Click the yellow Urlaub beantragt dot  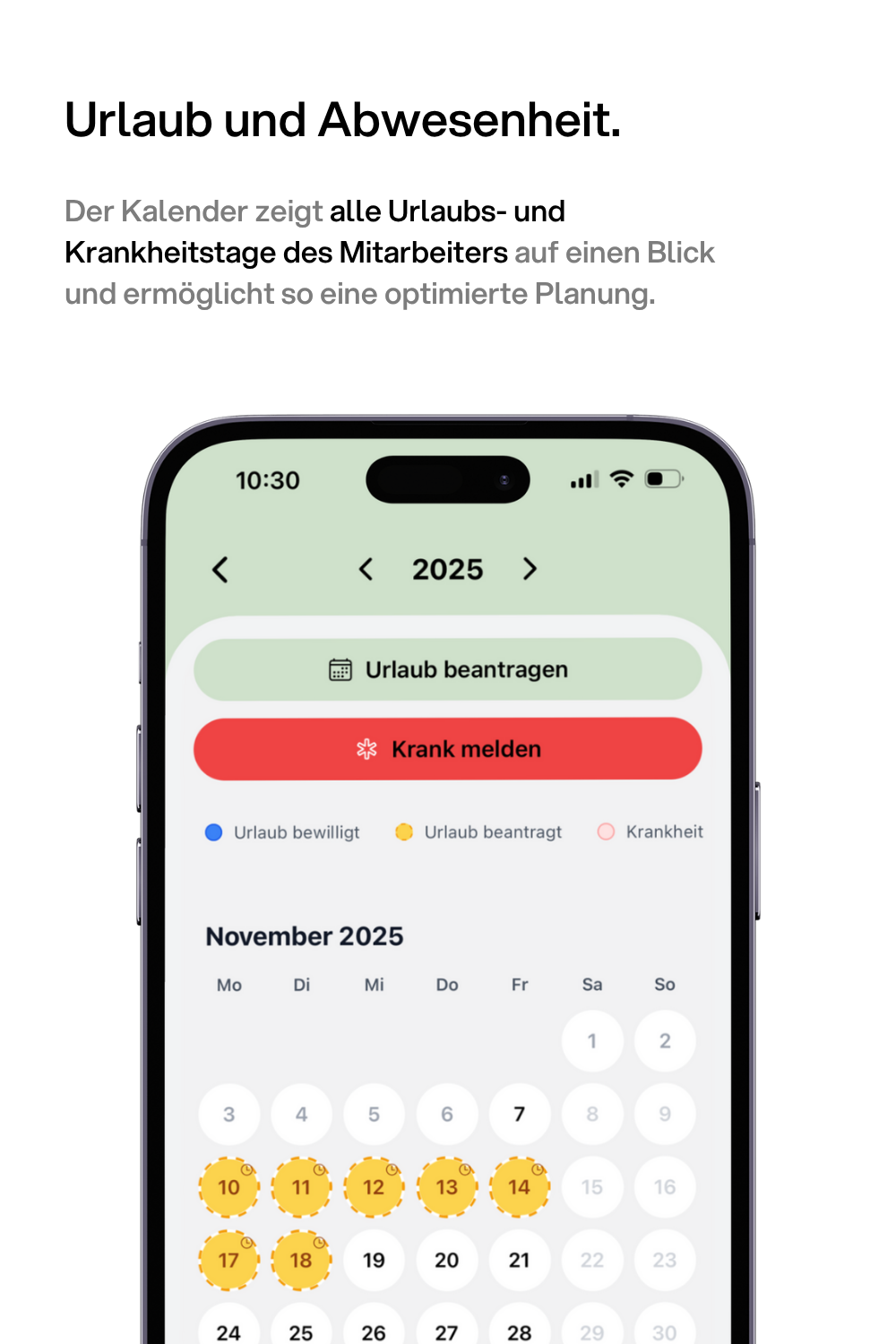404,831
